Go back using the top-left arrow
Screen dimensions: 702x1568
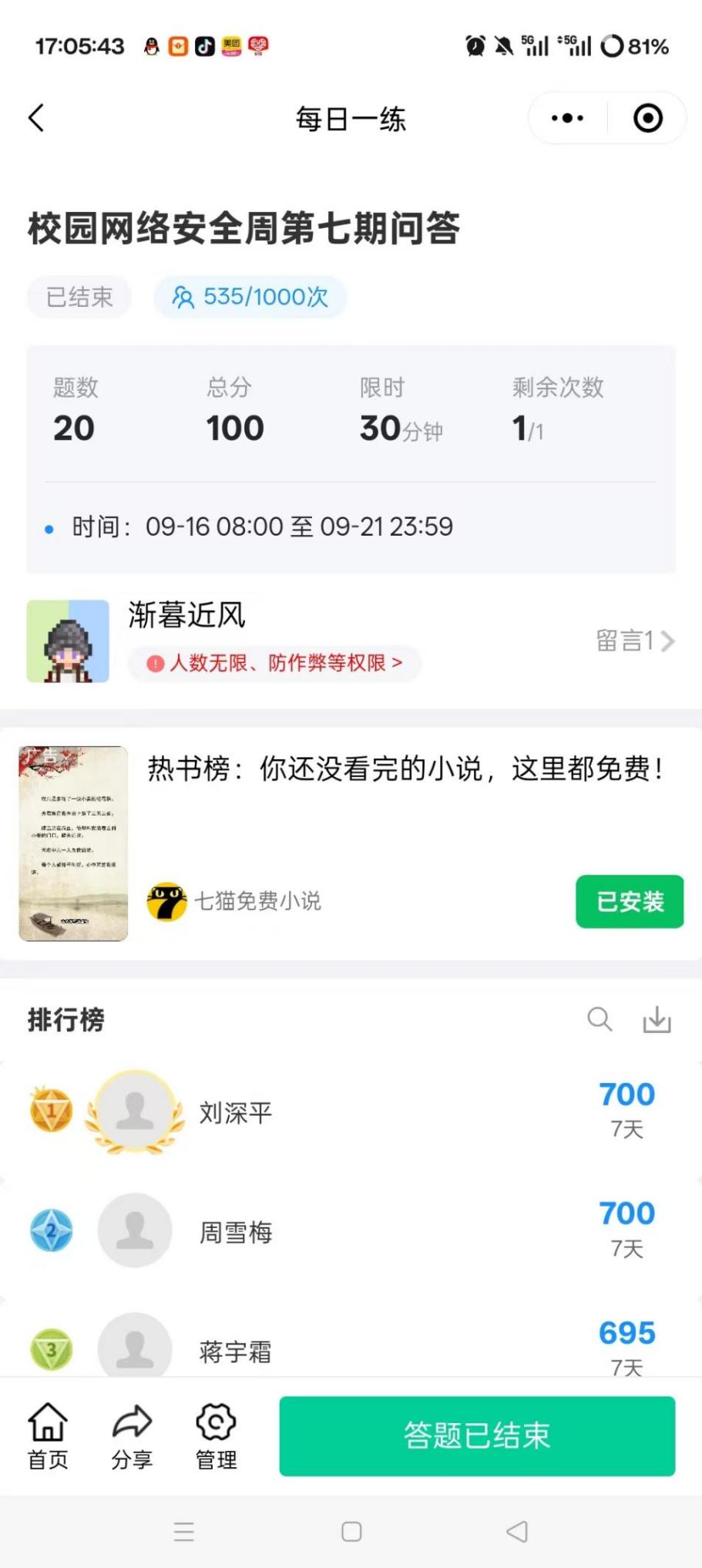[36, 119]
